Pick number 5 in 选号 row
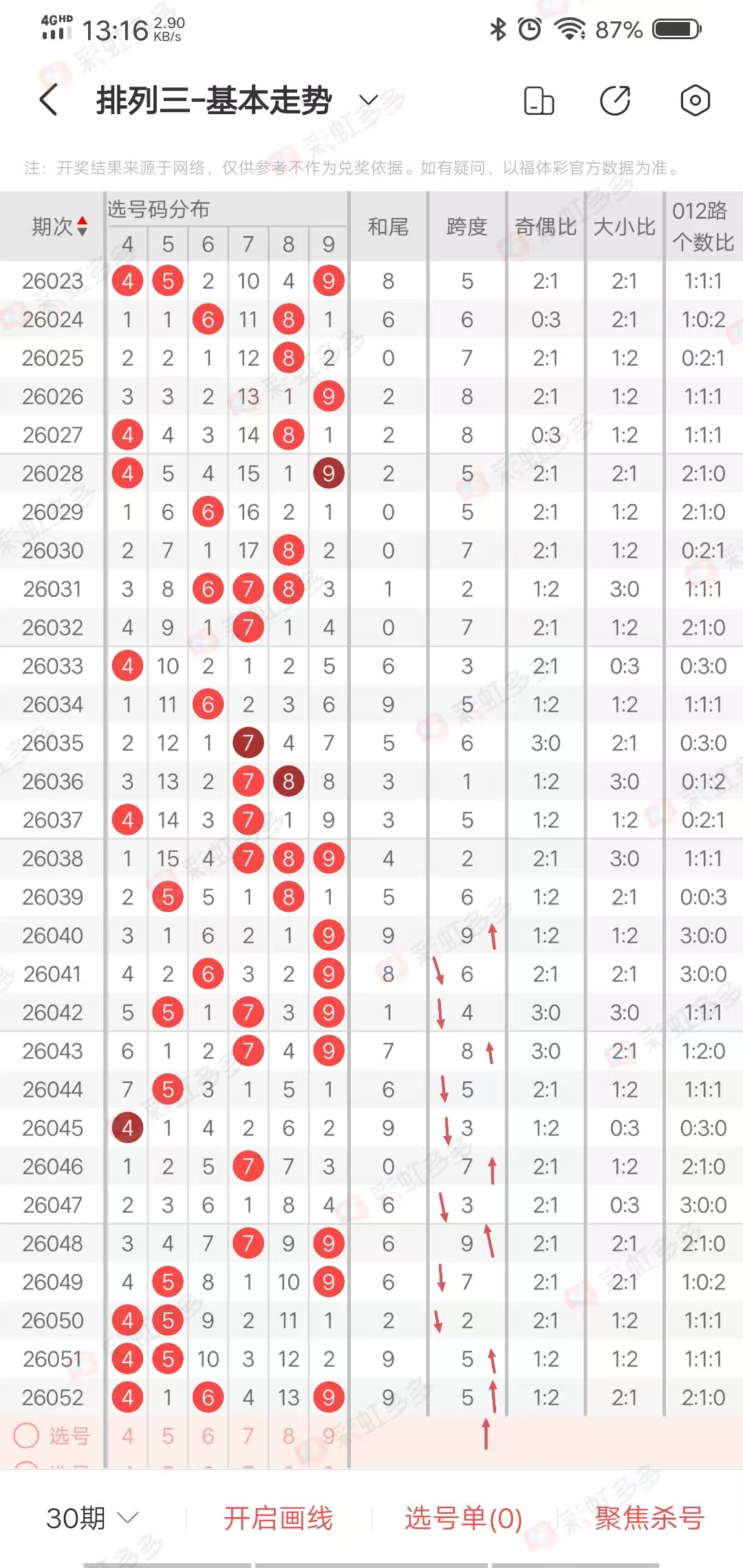Image resolution: width=743 pixels, height=1568 pixels. (x=168, y=1436)
